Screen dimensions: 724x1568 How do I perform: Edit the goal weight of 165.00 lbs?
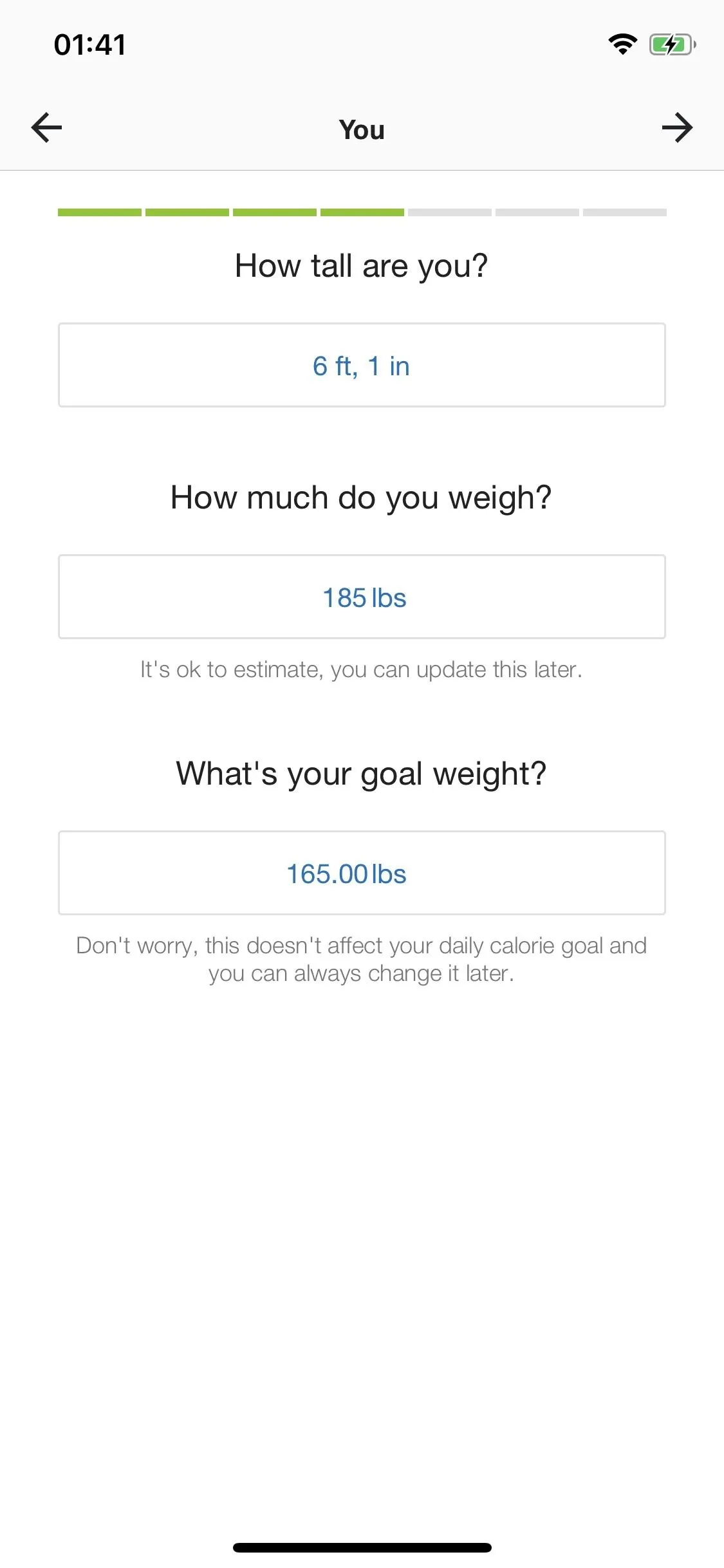coord(362,873)
